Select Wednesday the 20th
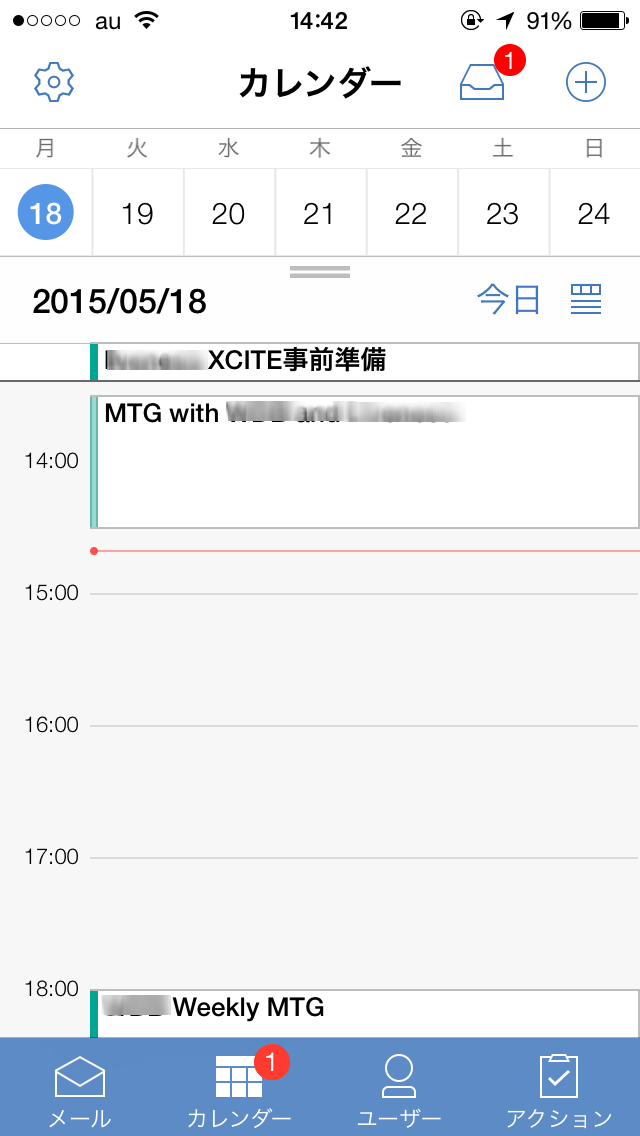Viewport: 640px width, 1136px height. pos(228,214)
